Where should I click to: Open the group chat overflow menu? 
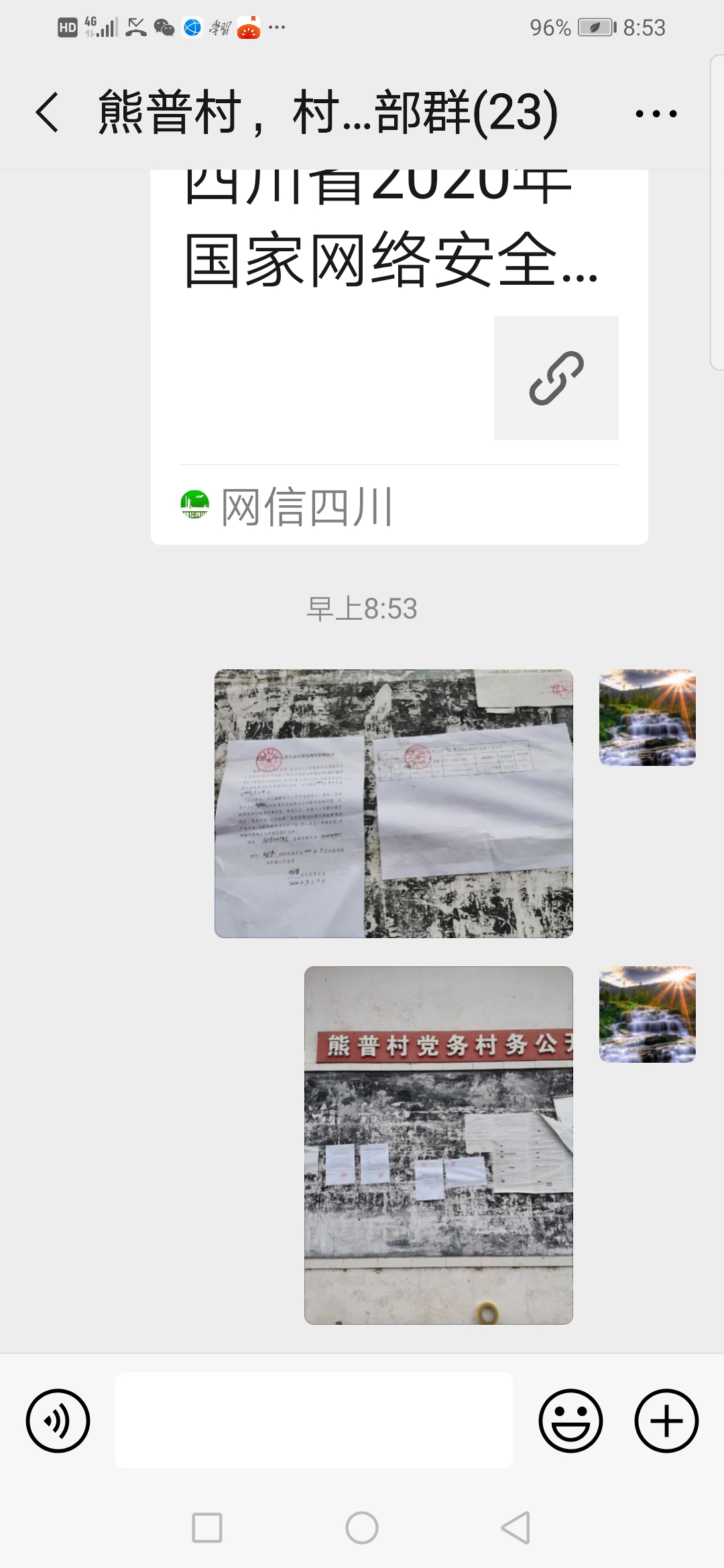656,113
